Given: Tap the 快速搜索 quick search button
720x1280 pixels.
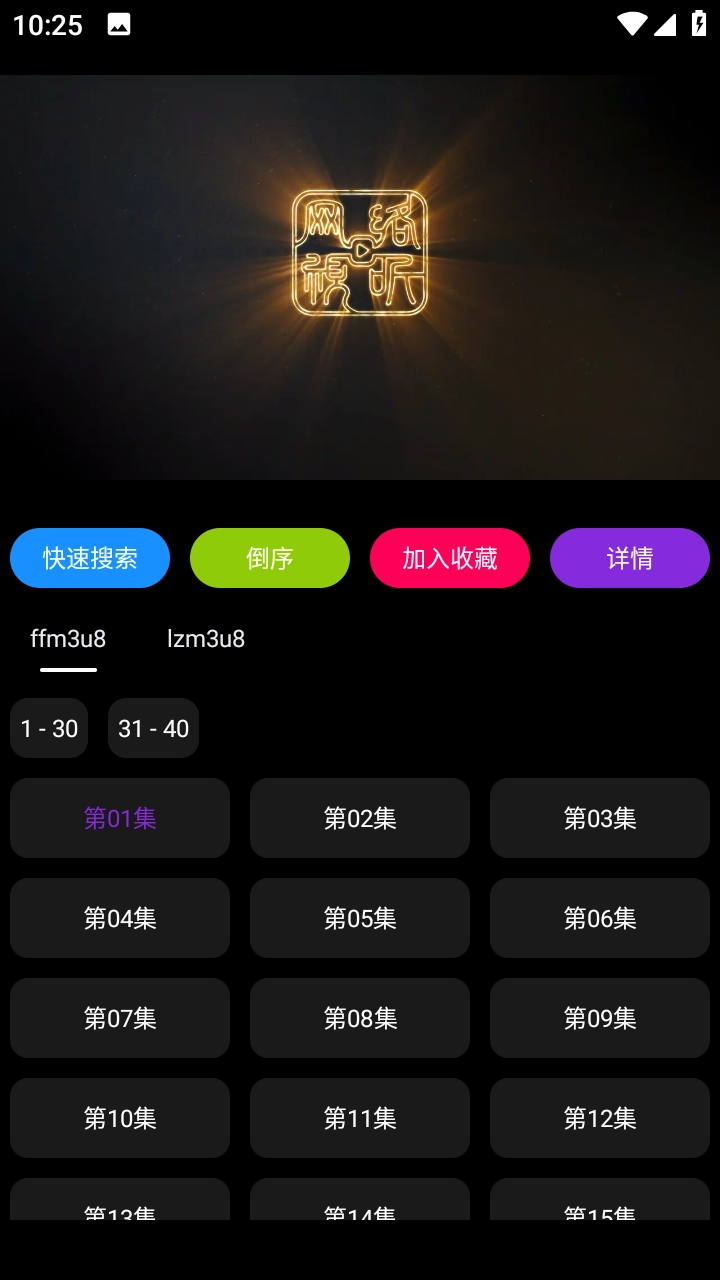Looking at the screenshot, I should pos(90,558).
